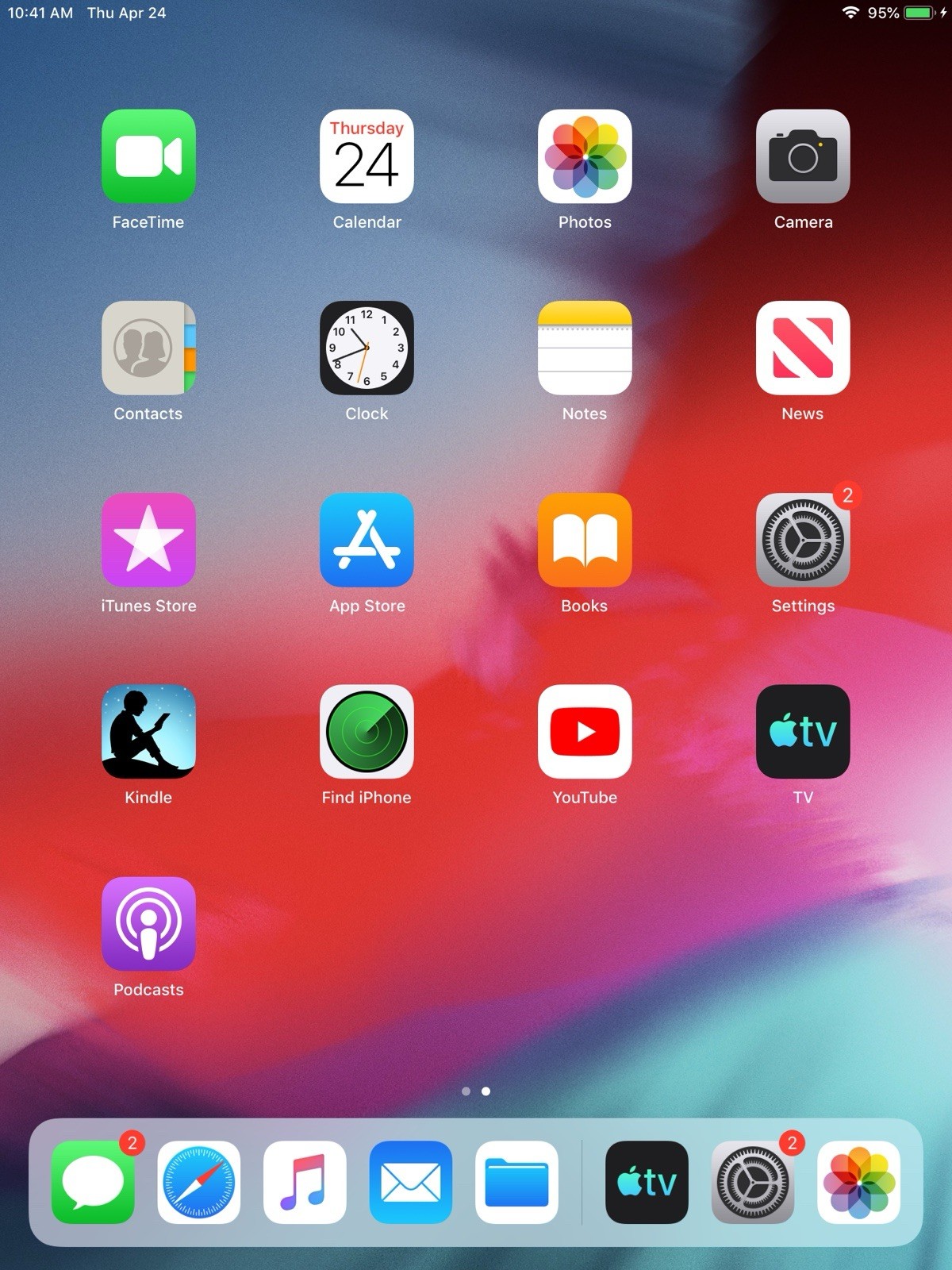The width and height of the screenshot is (952, 1270).
Task: Launch the Calendar app
Action: pos(367,156)
